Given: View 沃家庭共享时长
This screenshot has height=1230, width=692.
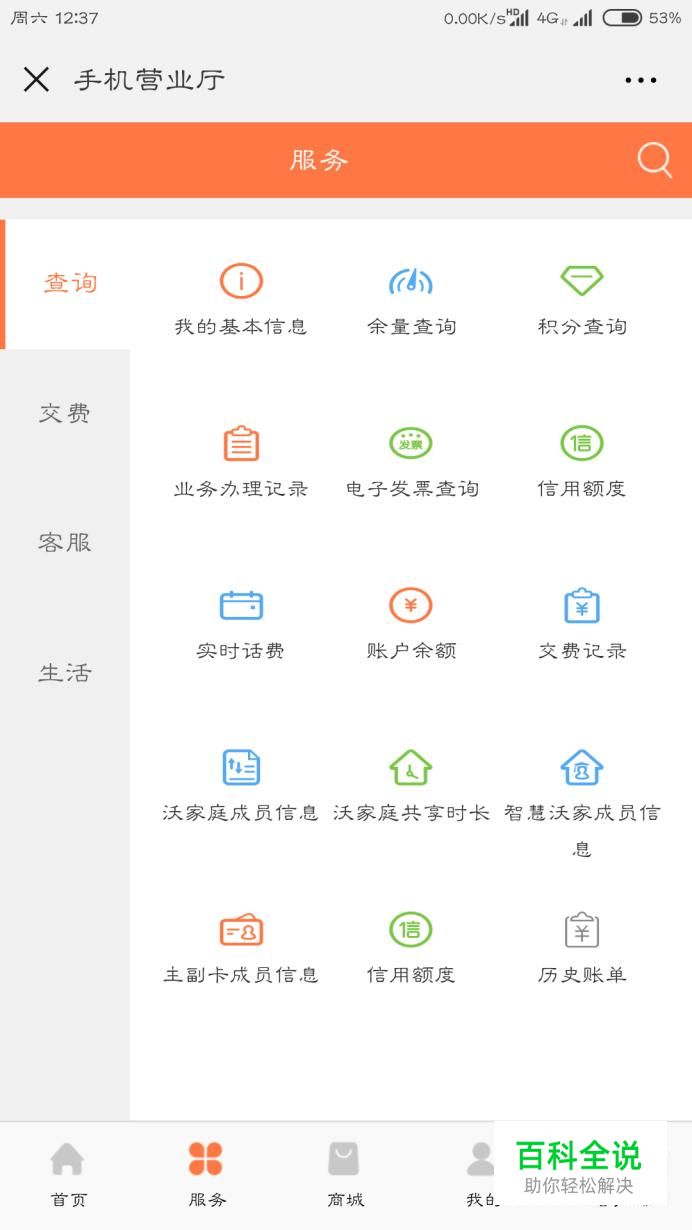Looking at the screenshot, I should (411, 786).
